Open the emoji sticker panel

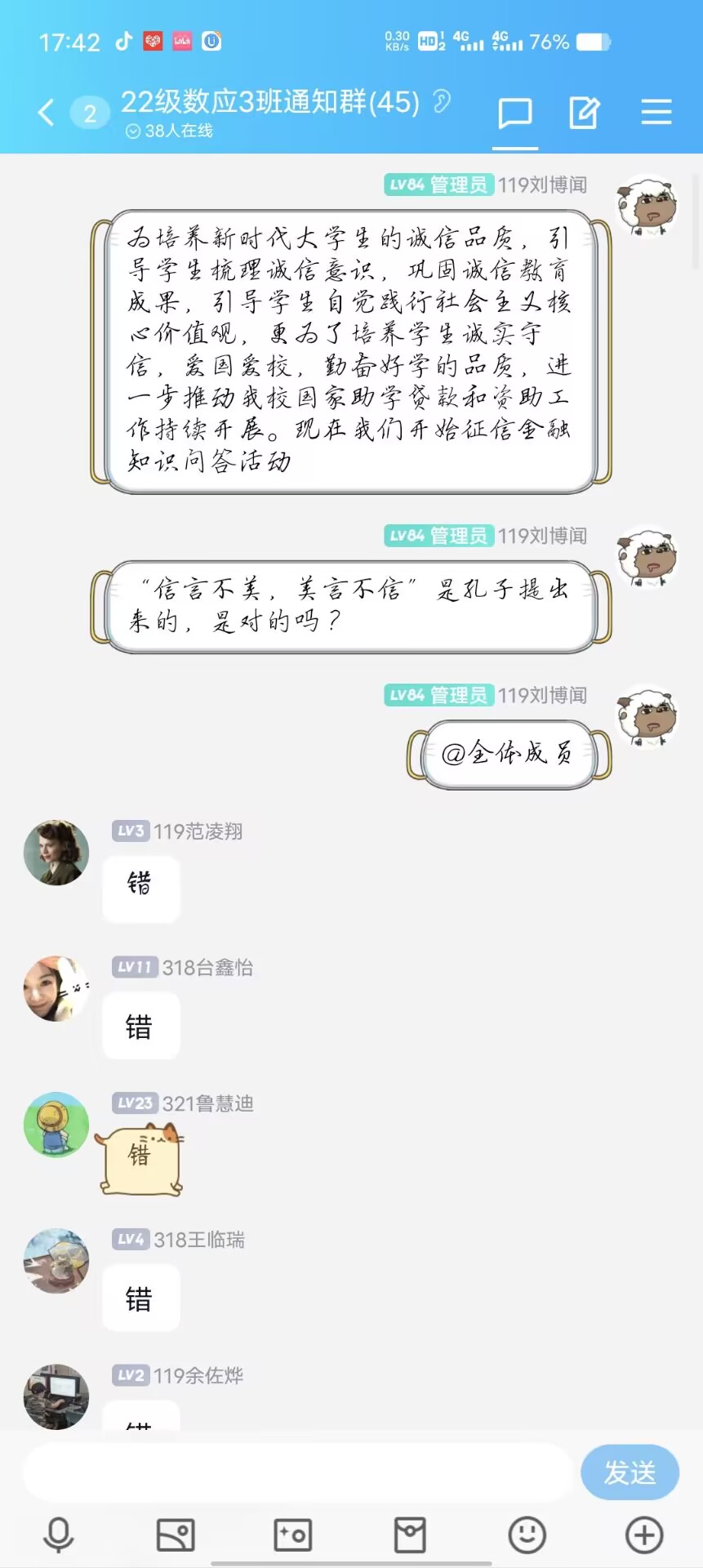pyautogui.click(x=527, y=1535)
